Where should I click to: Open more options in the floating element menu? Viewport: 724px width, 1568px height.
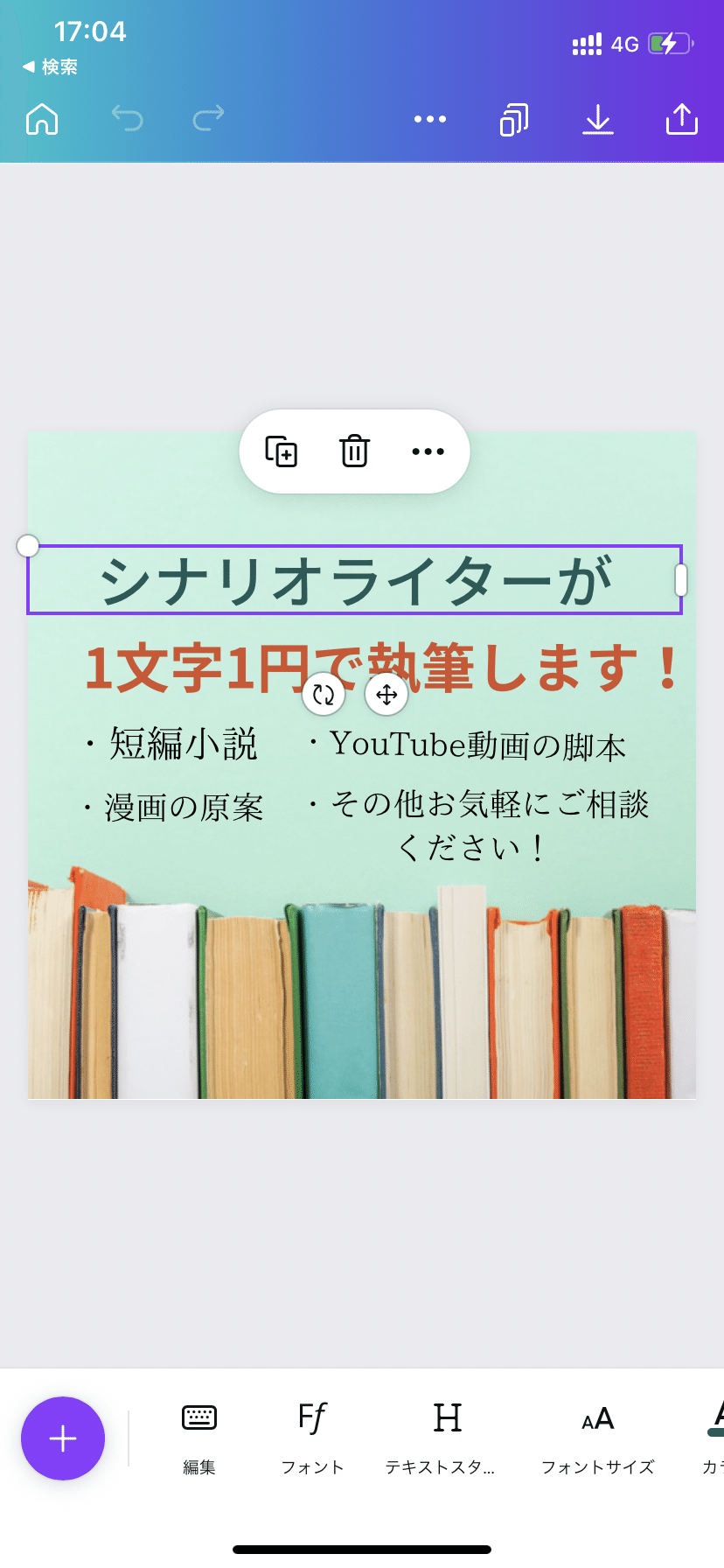428,451
